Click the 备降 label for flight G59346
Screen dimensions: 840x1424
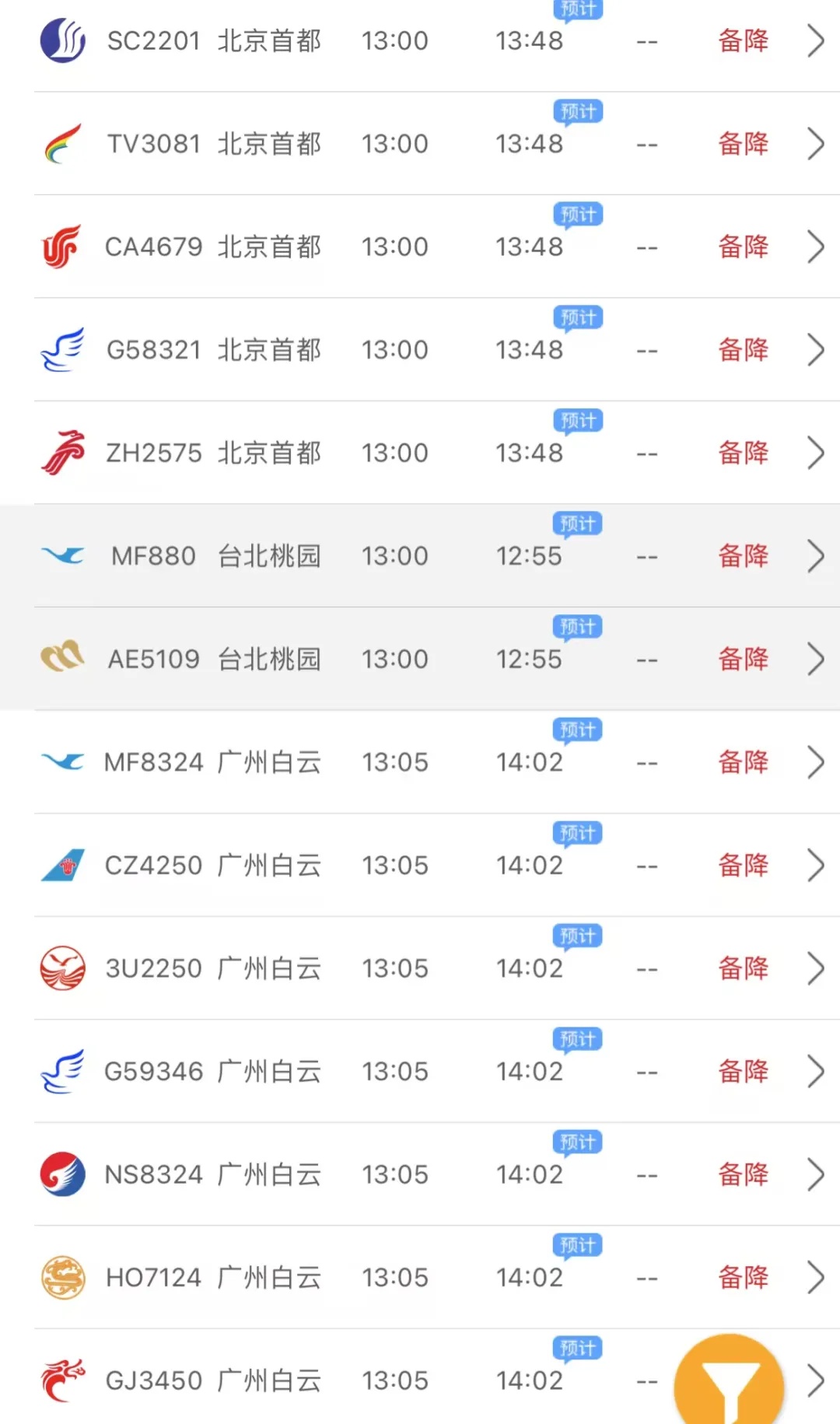click(743, 1071)
